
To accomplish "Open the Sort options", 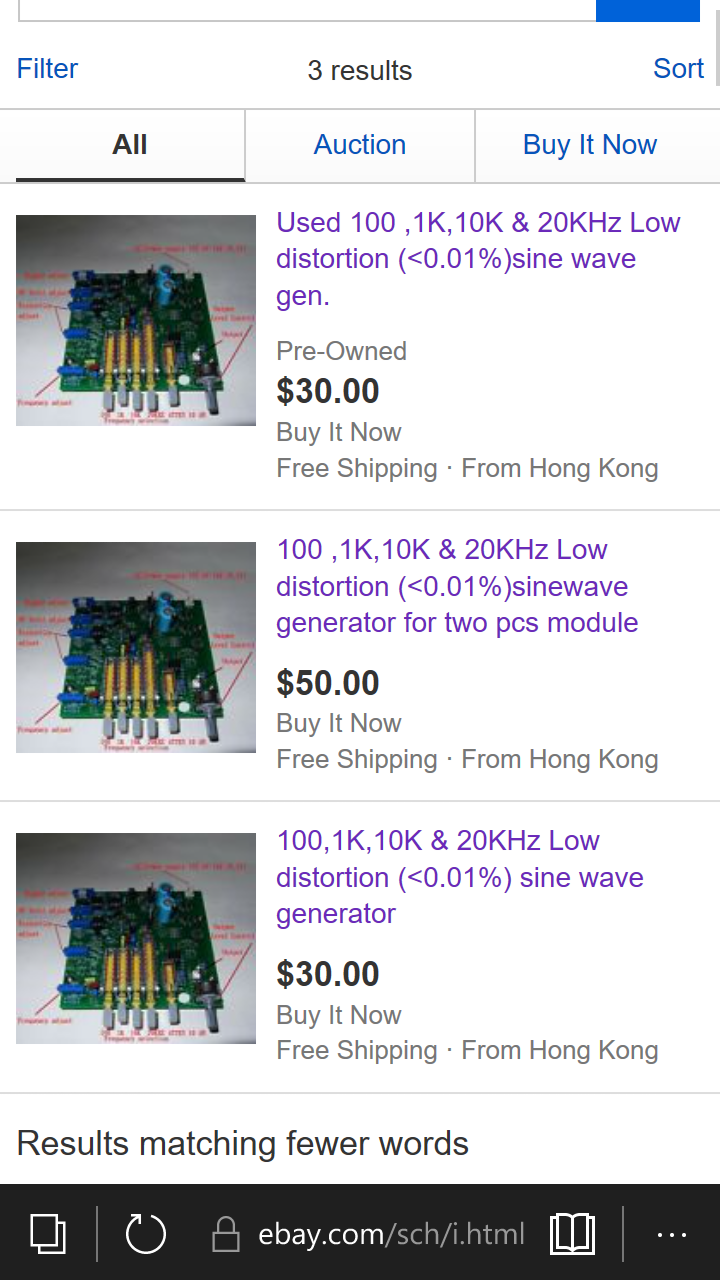I will [x=678, y=69].
